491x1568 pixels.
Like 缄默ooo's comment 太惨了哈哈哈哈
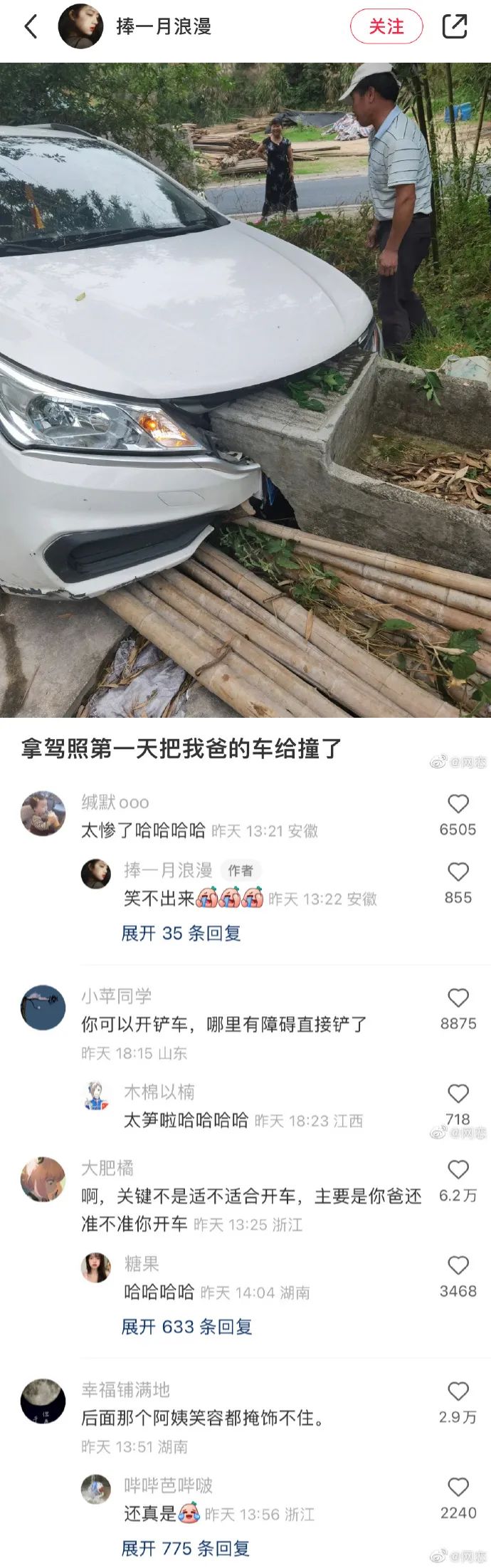tap(458, 804)
